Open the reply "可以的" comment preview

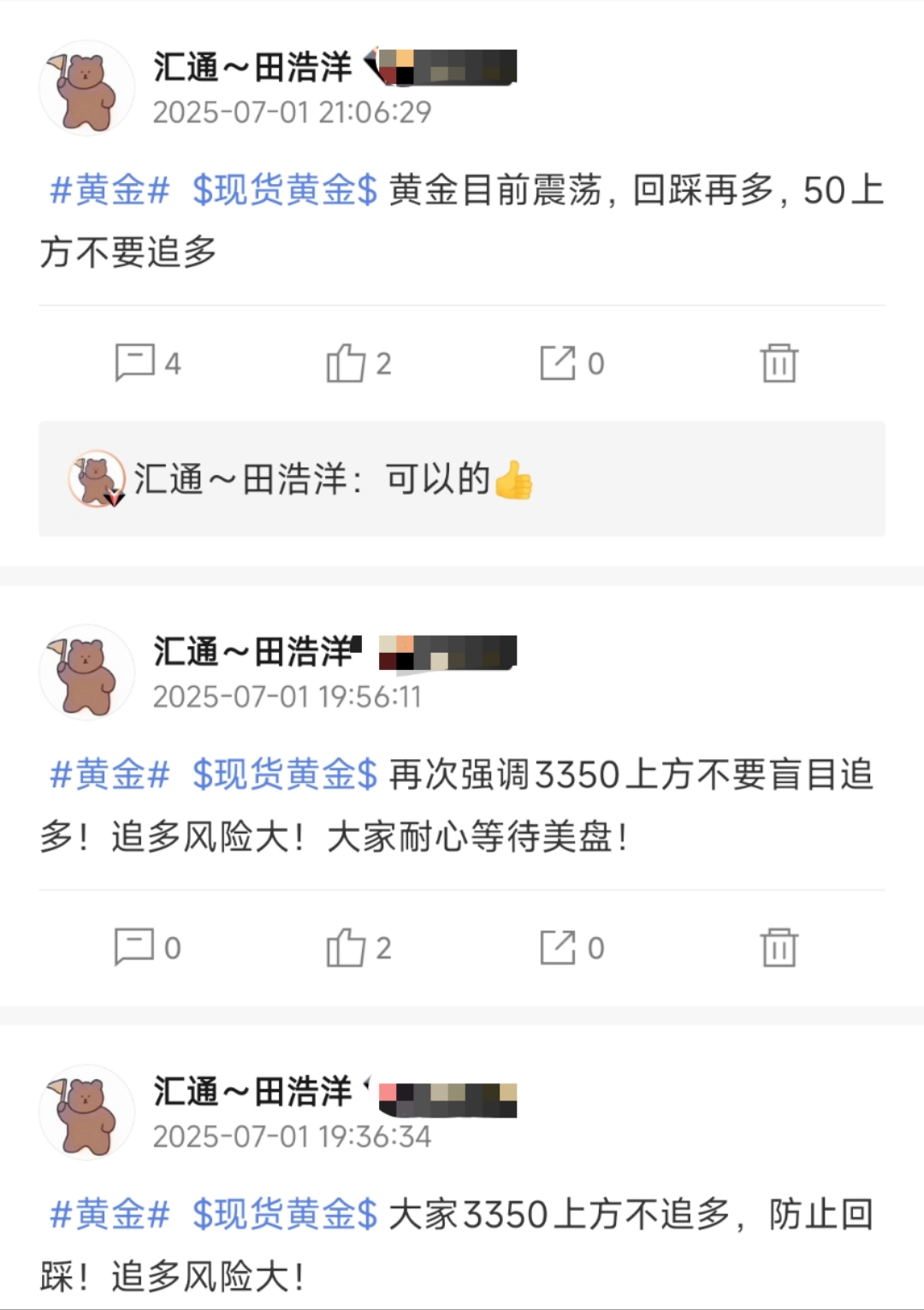[461, 479]
